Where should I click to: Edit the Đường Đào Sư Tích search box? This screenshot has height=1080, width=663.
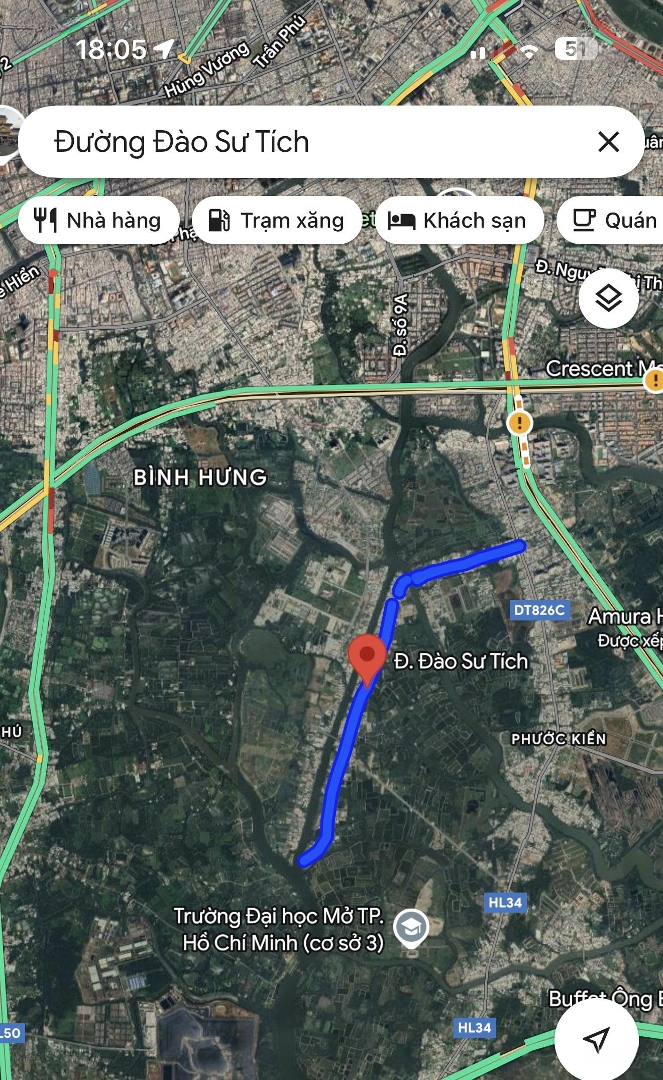300,142
